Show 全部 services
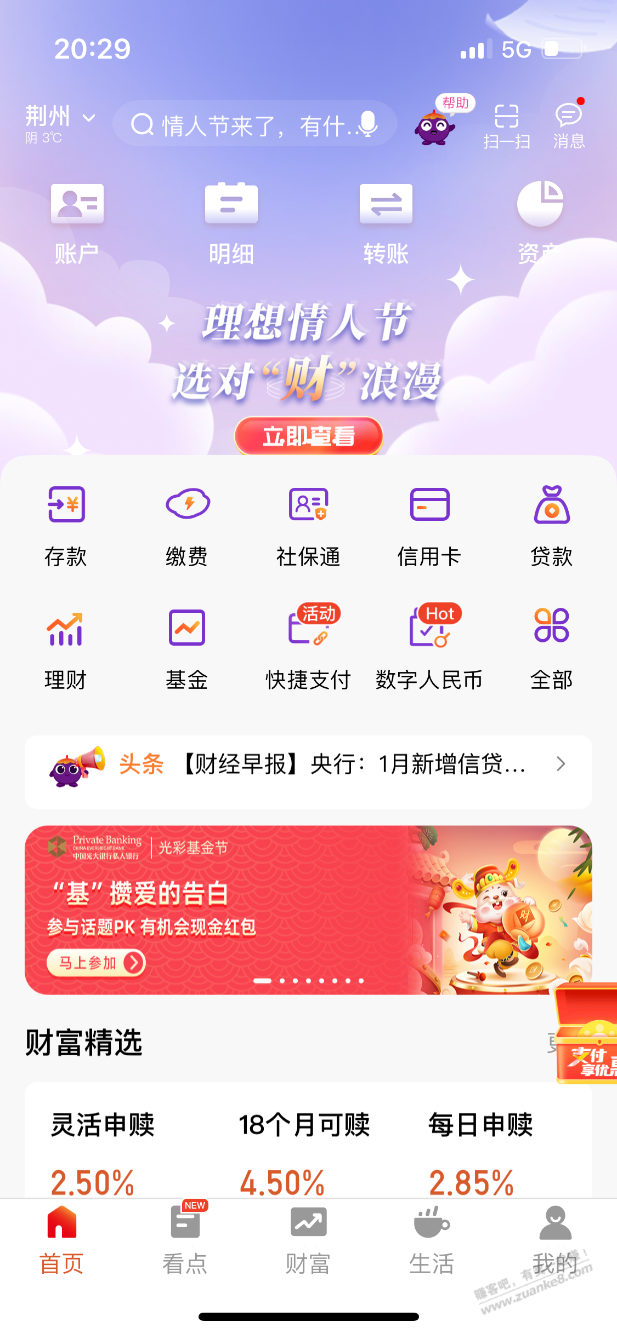Image resolution: width=617 pixels, height=1334 pixels. coord(551,648)
